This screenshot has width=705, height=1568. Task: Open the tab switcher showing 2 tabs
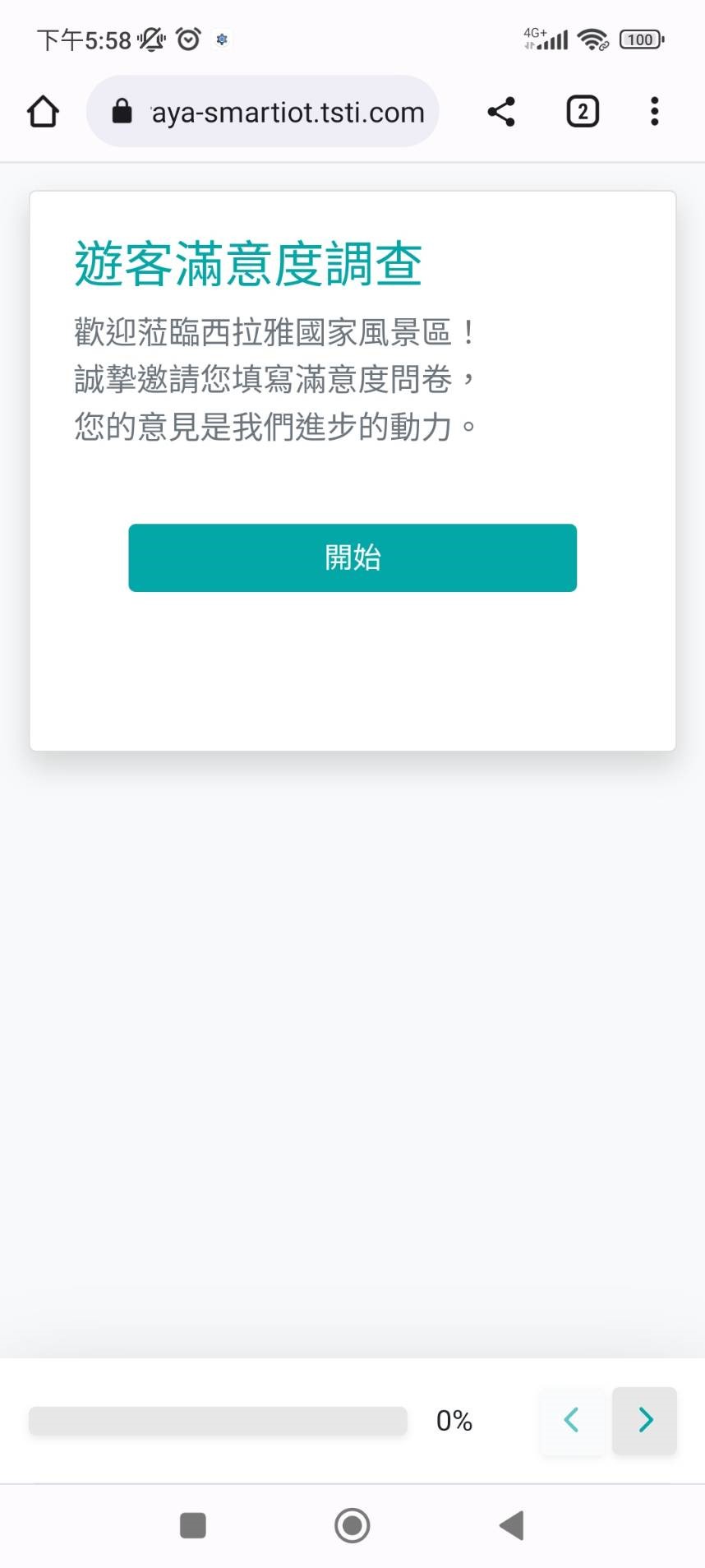tap(582, 112)
